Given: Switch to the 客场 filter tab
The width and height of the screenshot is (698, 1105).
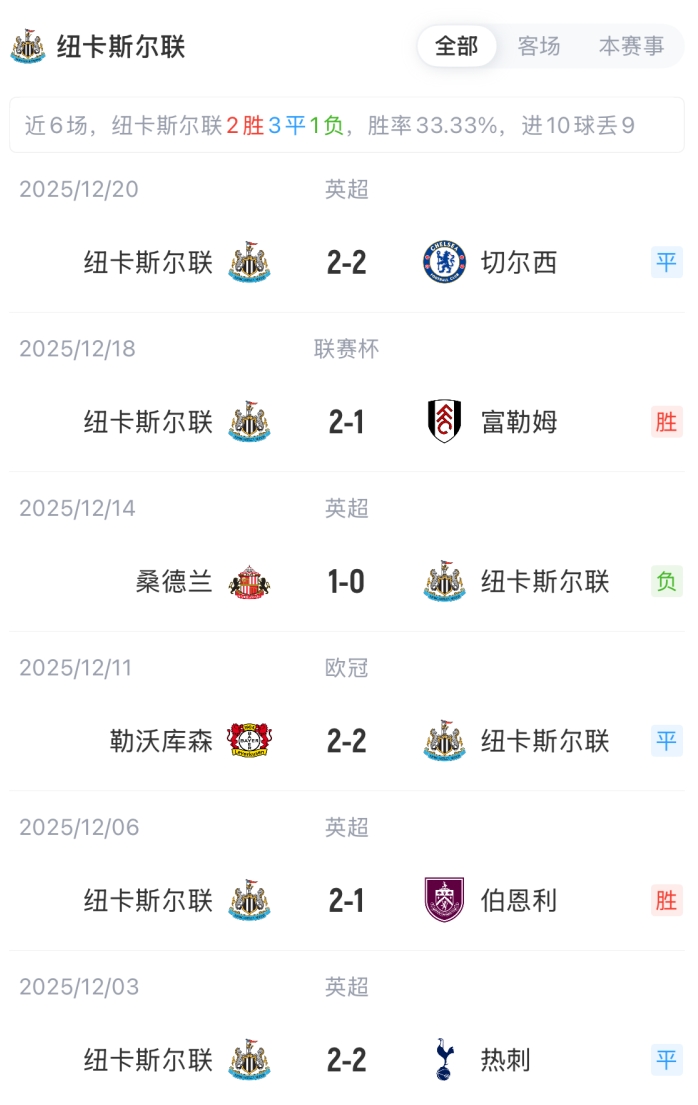Looking at the screenshot, I should tap(539, 46).
